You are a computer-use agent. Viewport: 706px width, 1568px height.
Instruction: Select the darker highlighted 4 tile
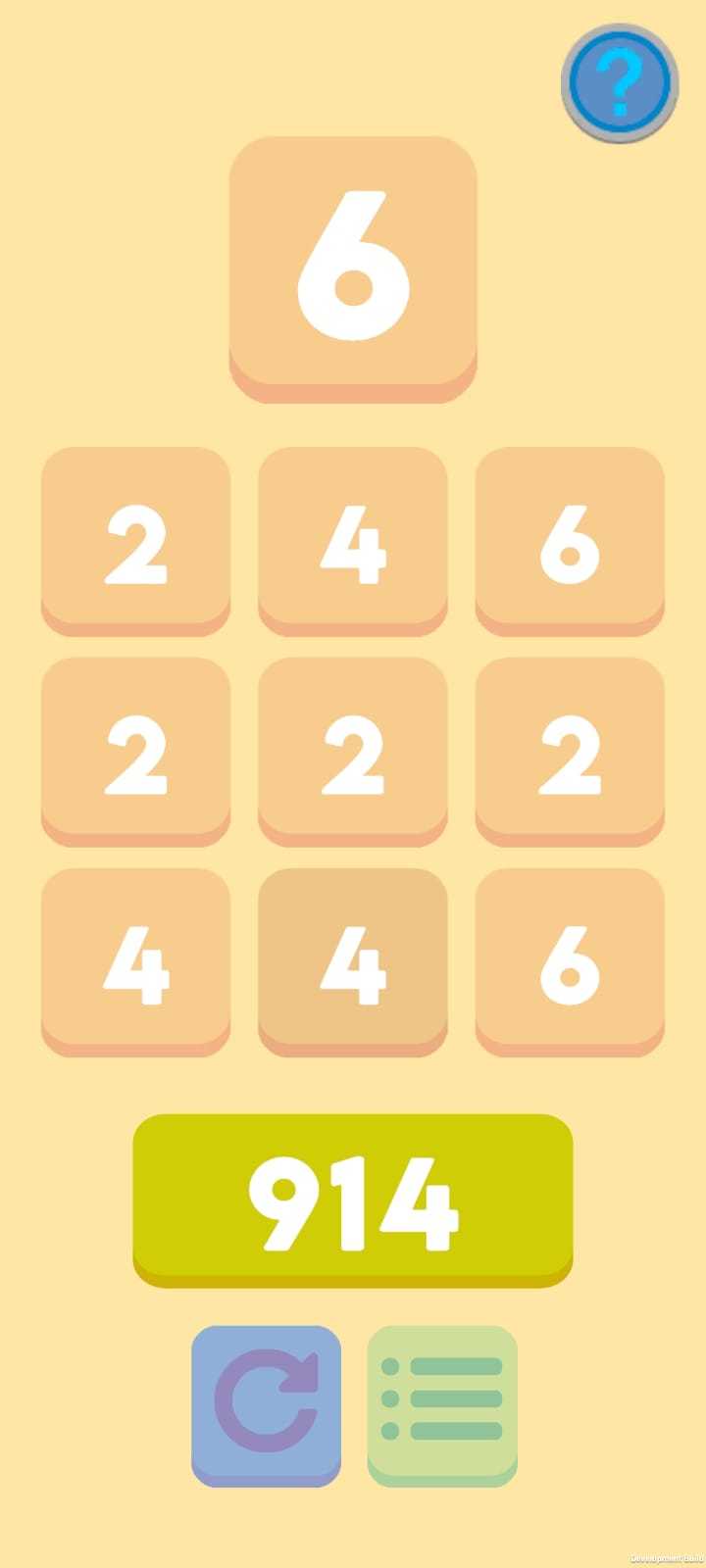[x=353, y=962]
